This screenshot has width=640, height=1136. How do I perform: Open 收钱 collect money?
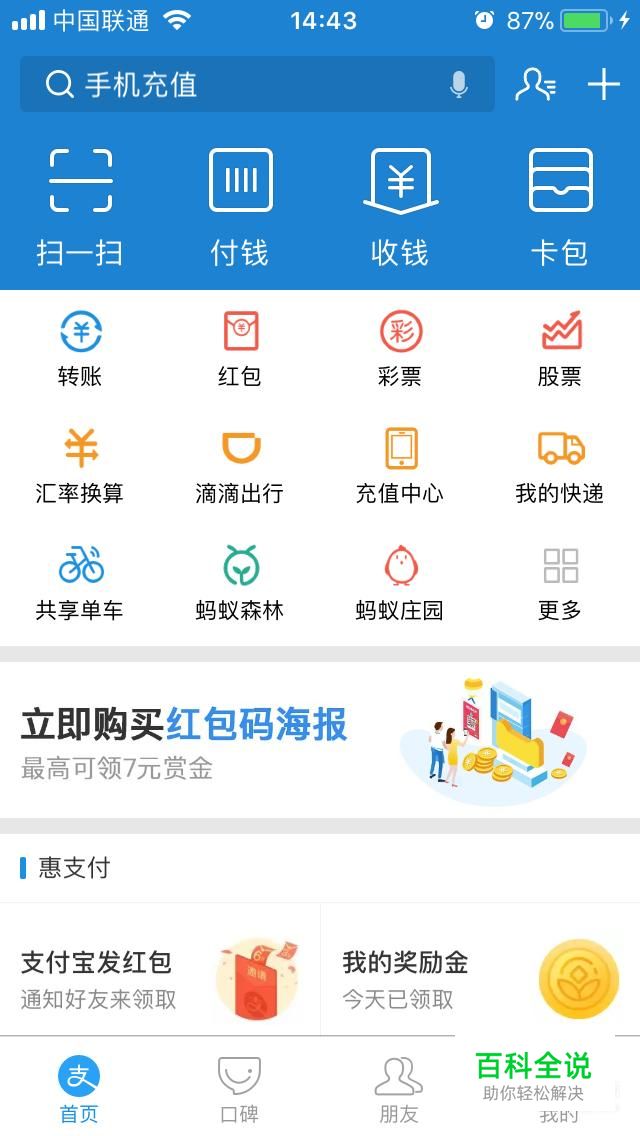click(x=400, y=207)
